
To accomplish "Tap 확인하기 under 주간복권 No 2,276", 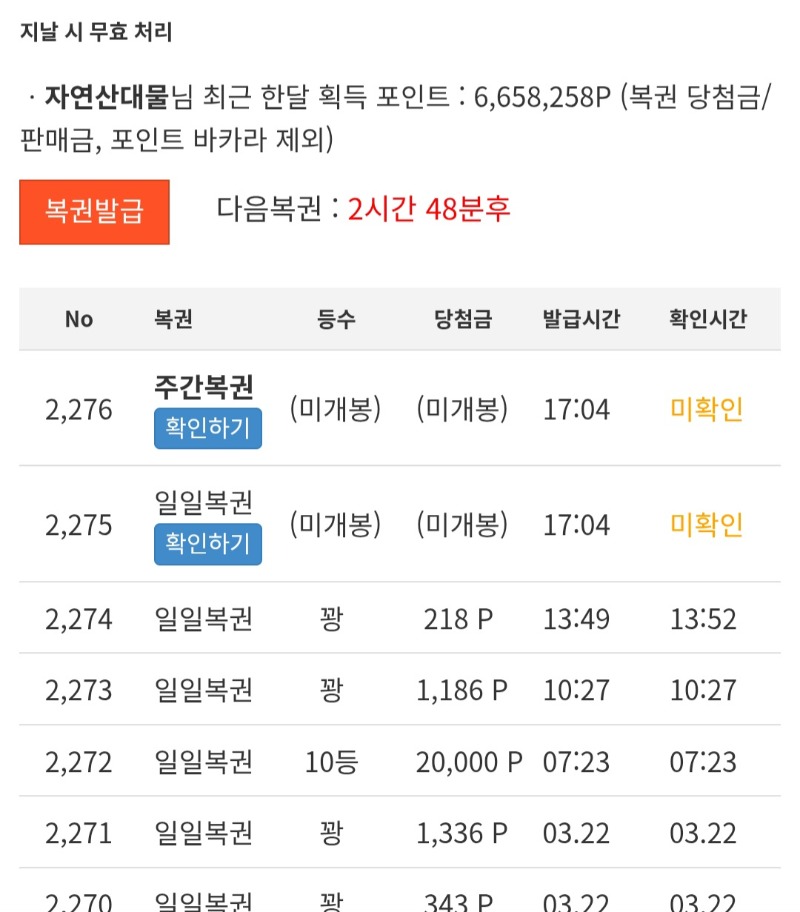I will [208, 428].
